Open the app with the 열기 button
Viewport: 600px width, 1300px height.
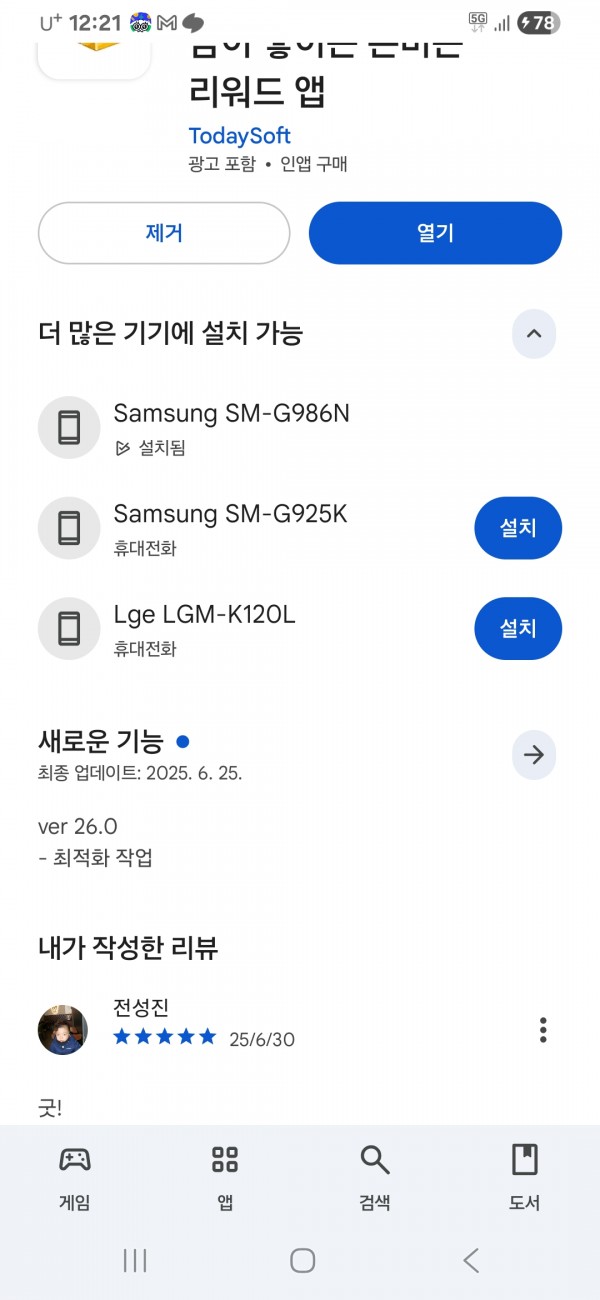point(435,233)
